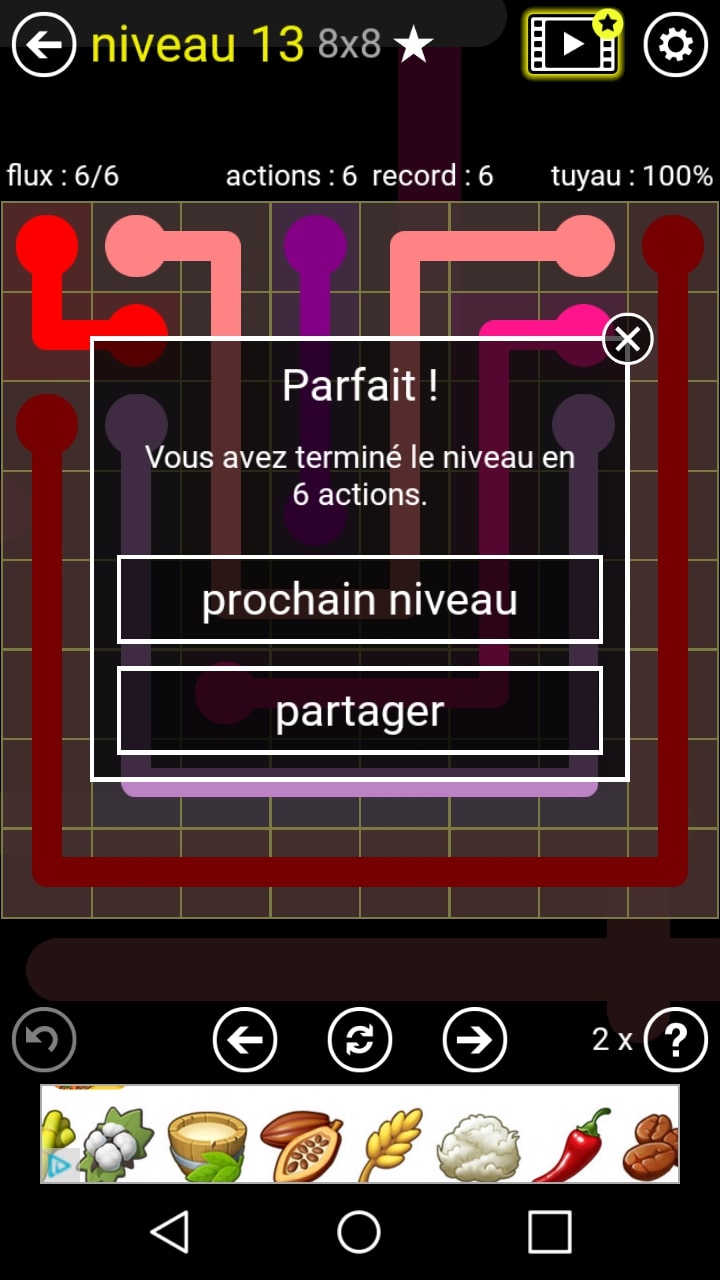Viewport: 720px width, 1280px height.
Task: Go to the next level arrow
Action: click(x=474, y=1040)
